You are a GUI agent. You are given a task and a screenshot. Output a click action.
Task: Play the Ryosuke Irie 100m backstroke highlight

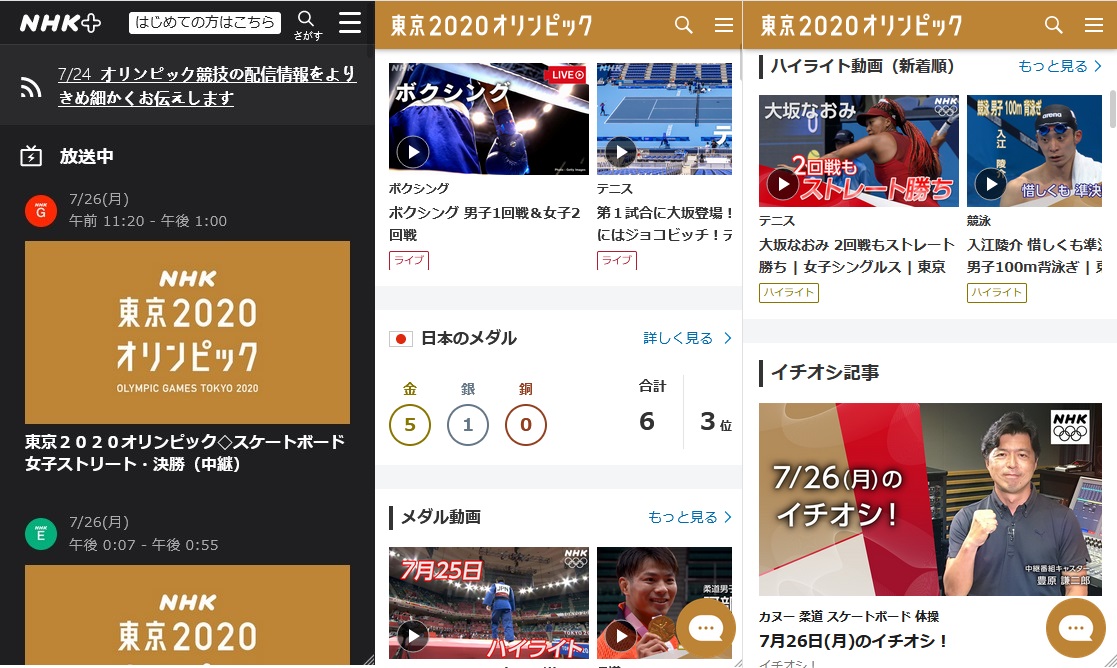click(991, 184)
